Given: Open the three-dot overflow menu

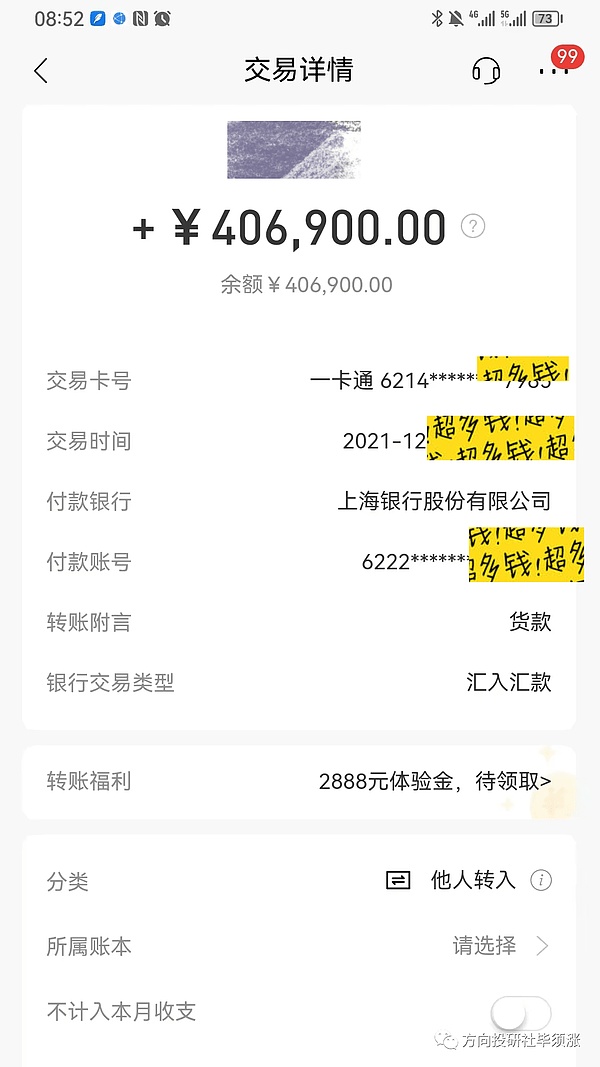Looking at the screenshot, I should click(552, 71).
